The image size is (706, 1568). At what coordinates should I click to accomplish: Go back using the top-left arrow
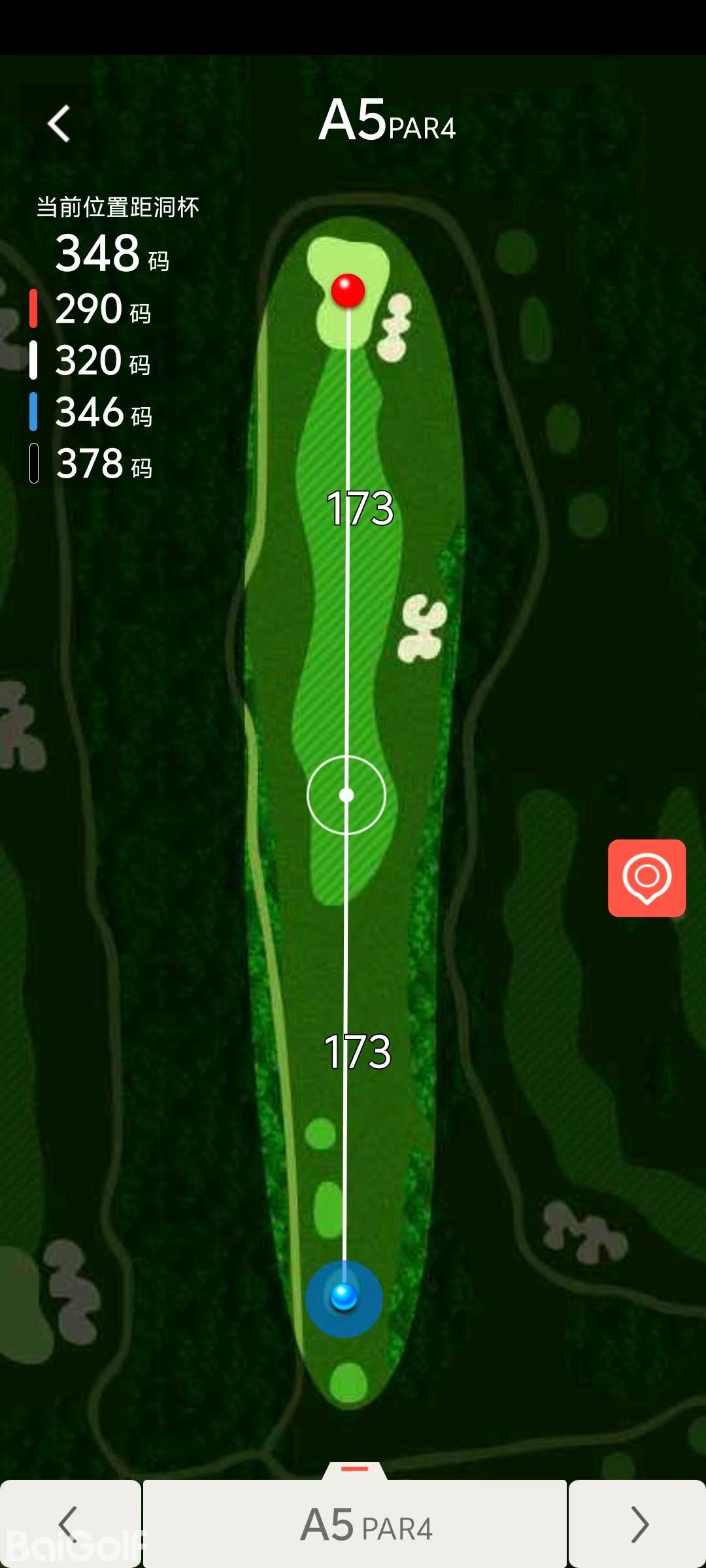pyautogui.click(x=59, y=123)
